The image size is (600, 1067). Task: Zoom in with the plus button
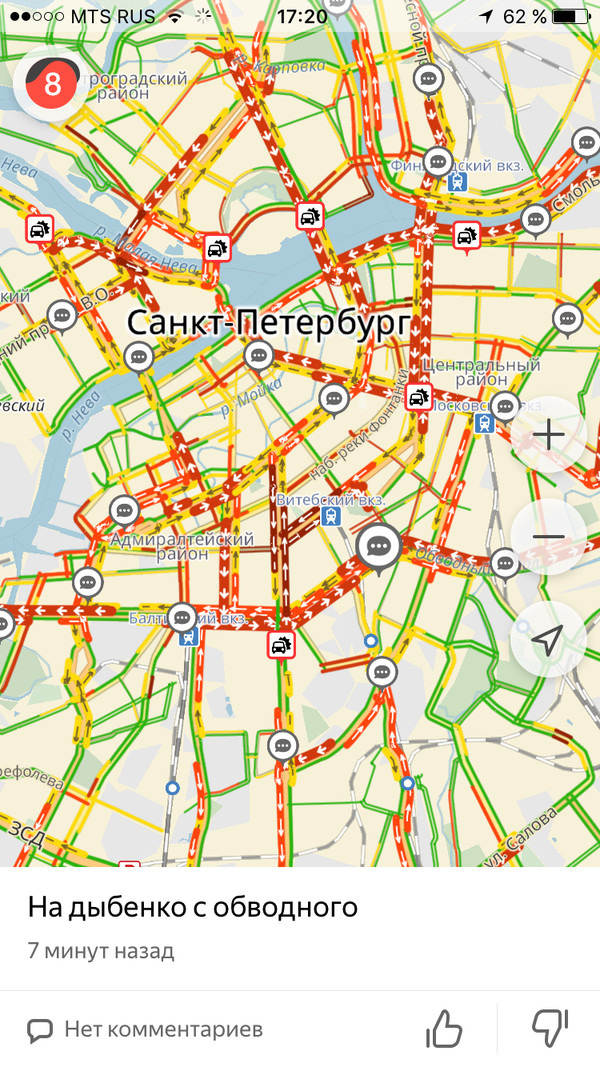pos(548,435)
